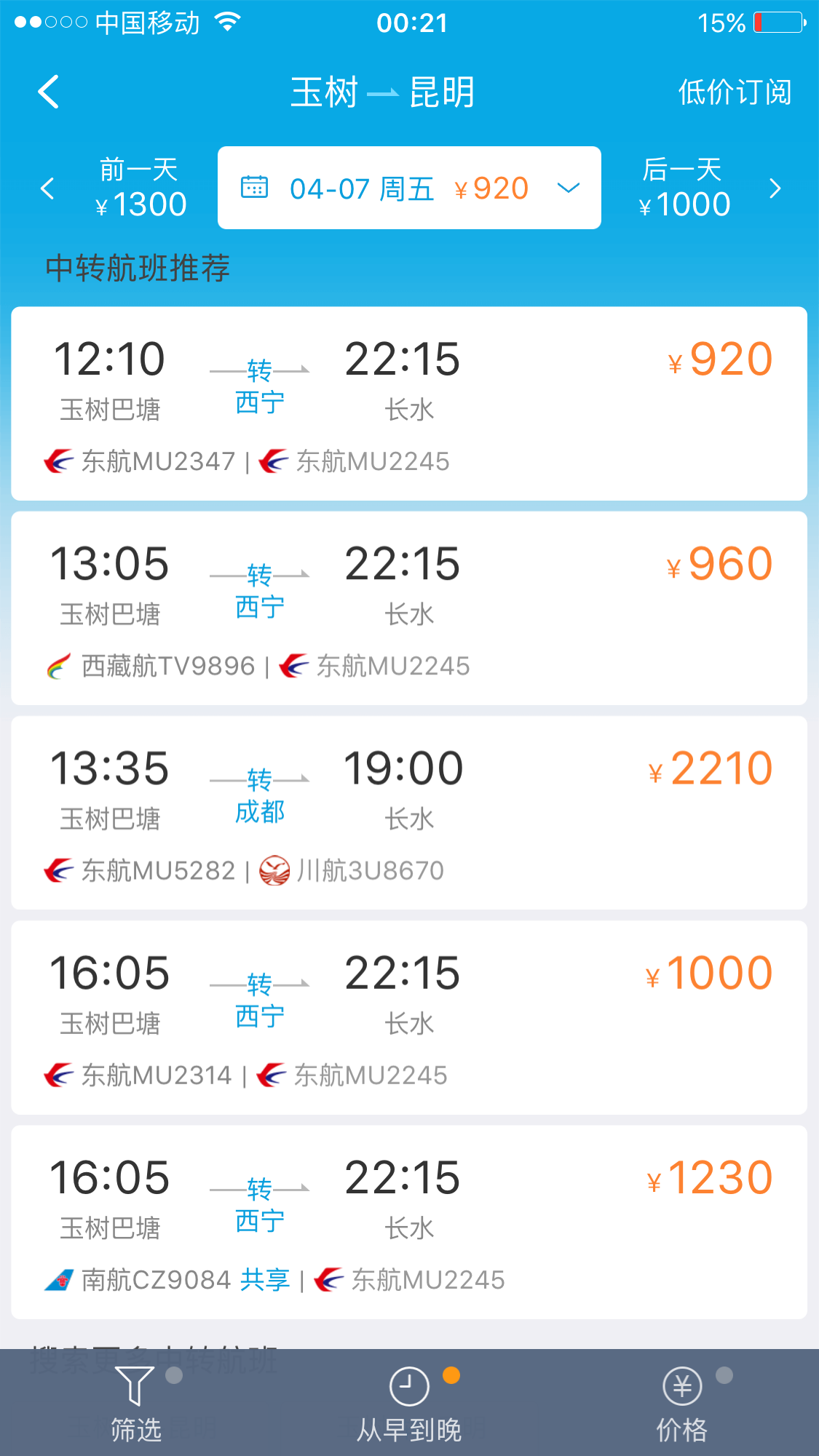This screenshot has width=819, height=1456.
Task: Open the 12:10 flight priced ¥920
Action: point(409,404)
